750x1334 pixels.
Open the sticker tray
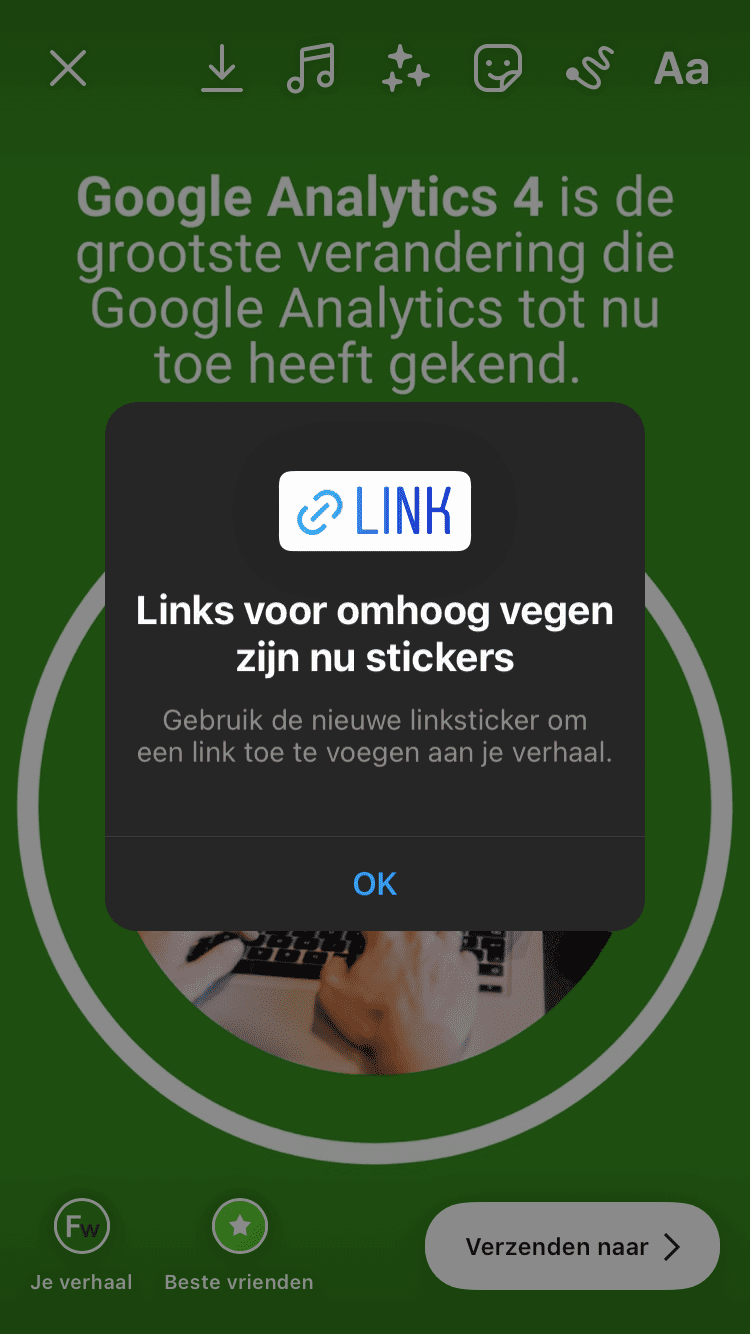tap(497, 69)
